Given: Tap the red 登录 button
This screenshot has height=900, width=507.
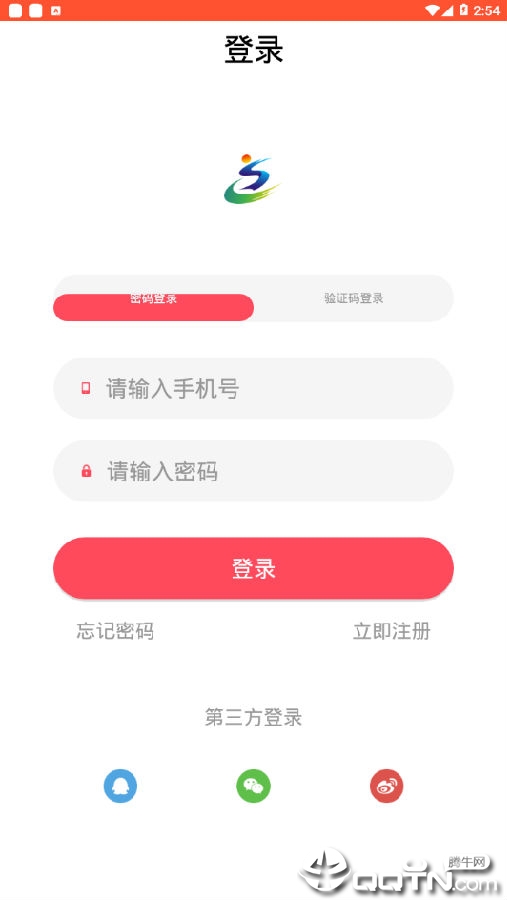Looking at the screenshot, I should (x=253, y=568).
